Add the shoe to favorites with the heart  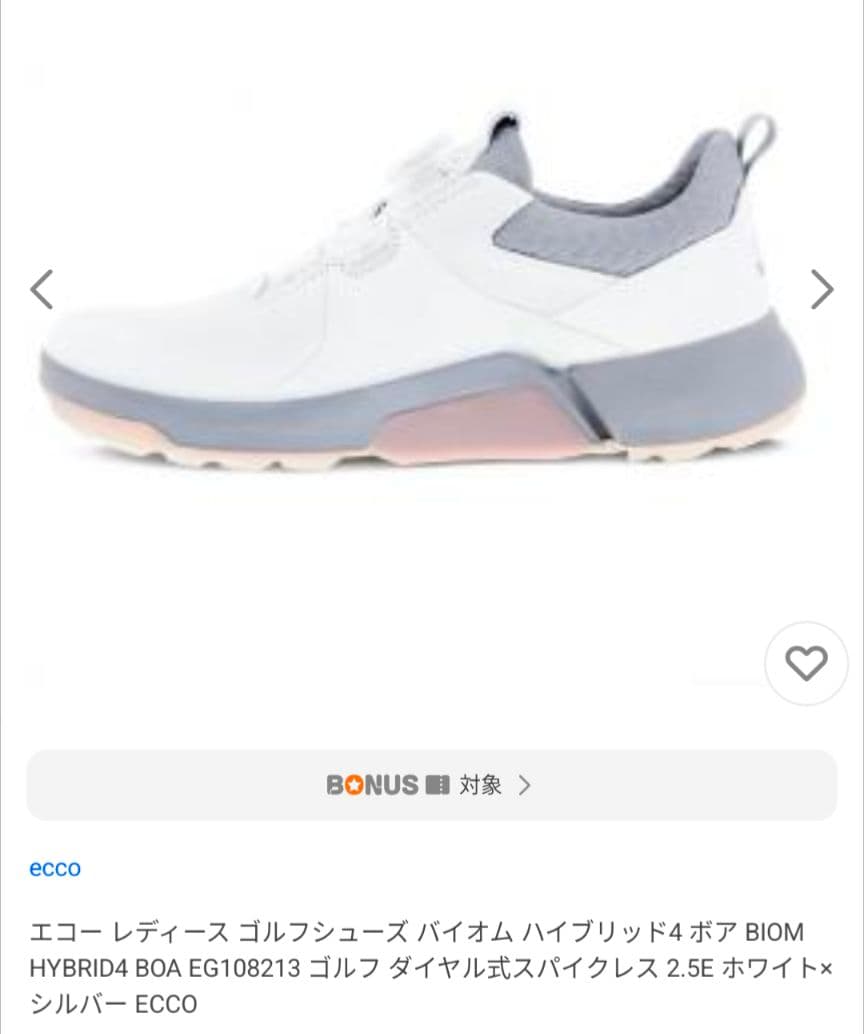tap(806, 663)
